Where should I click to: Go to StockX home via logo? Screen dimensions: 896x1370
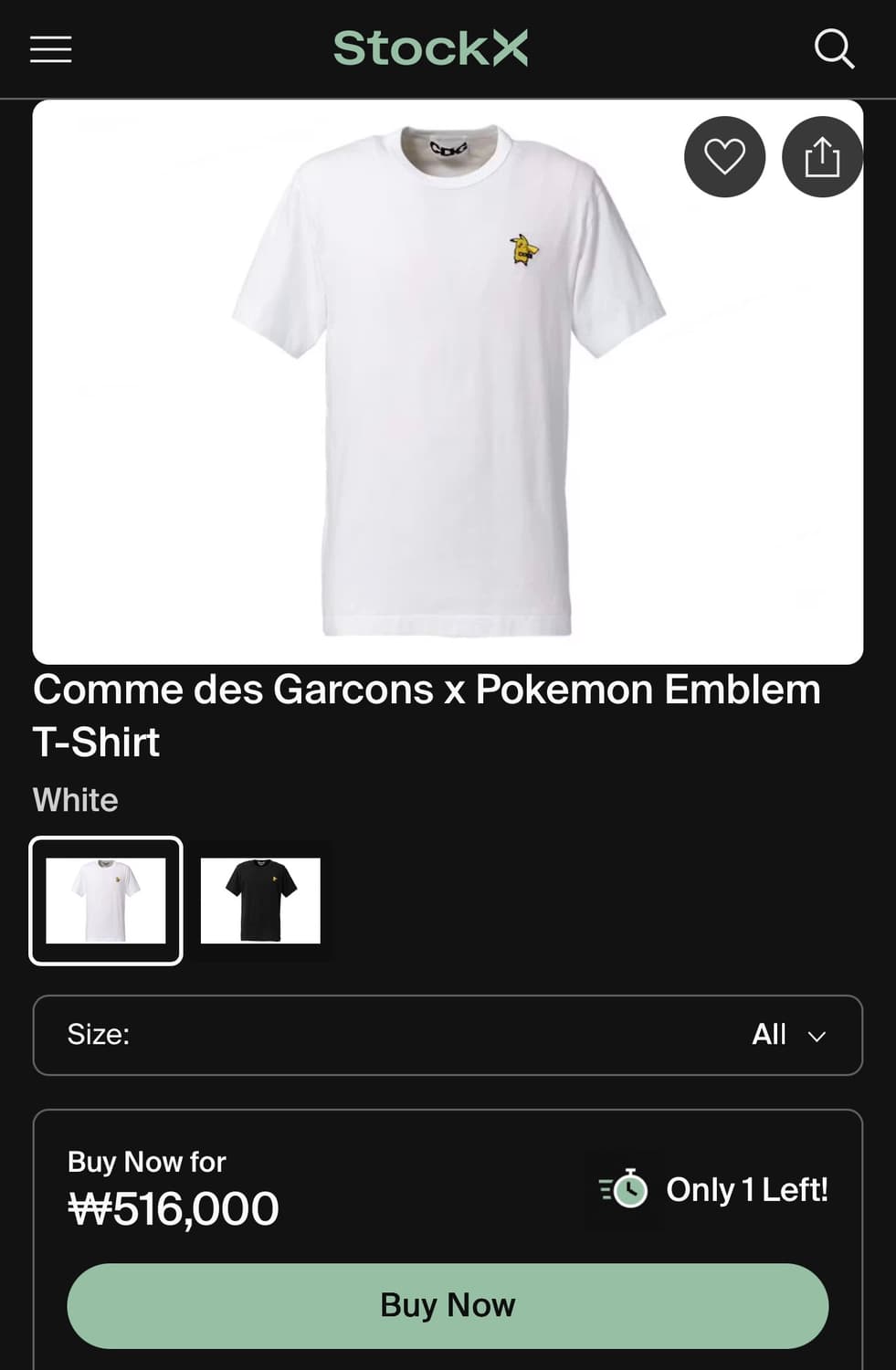pos(430,48)
